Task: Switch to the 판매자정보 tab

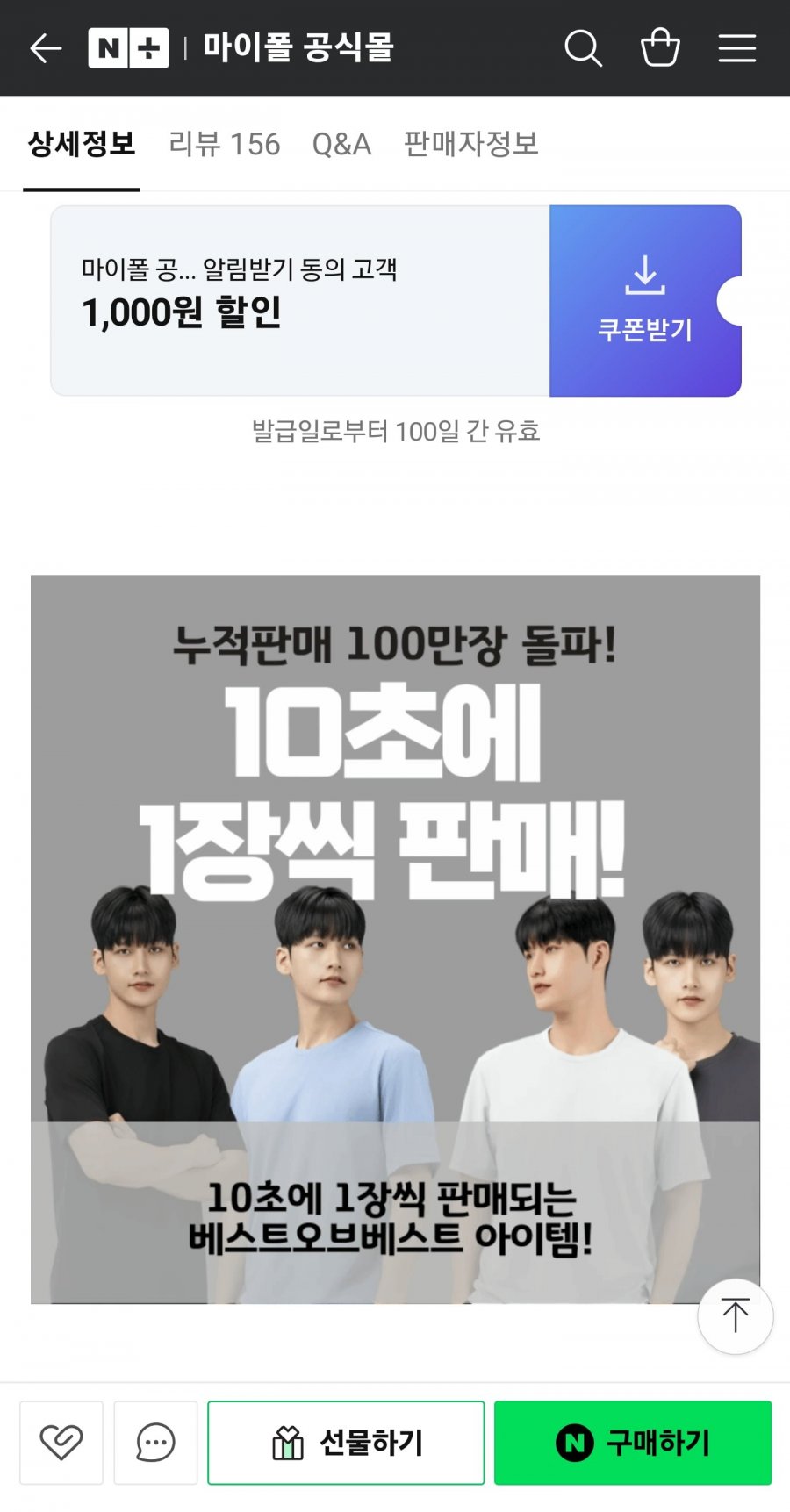Action: (471, 144)
